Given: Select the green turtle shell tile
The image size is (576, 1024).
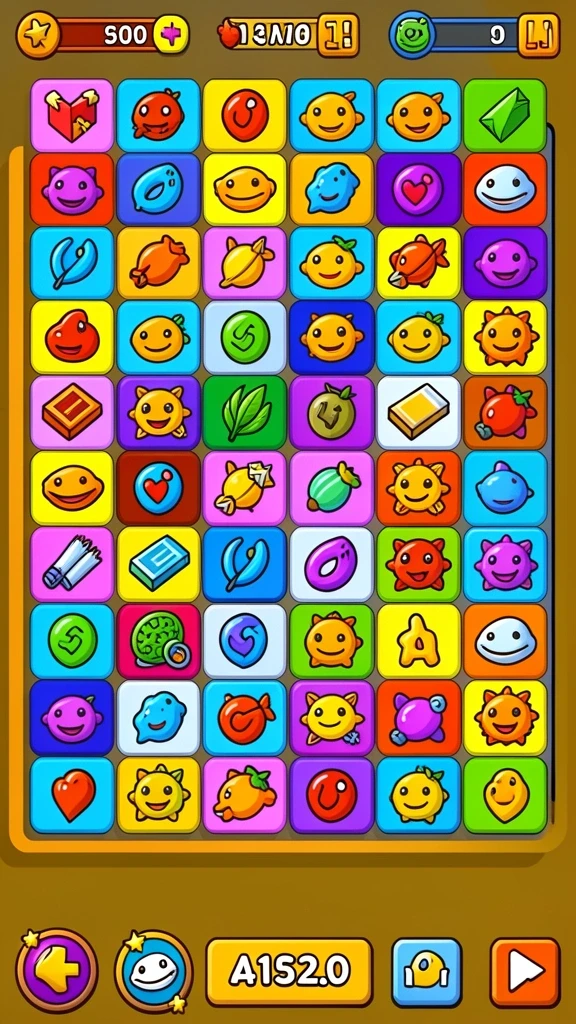Looking at the screenshot, I should coord(159,641).
